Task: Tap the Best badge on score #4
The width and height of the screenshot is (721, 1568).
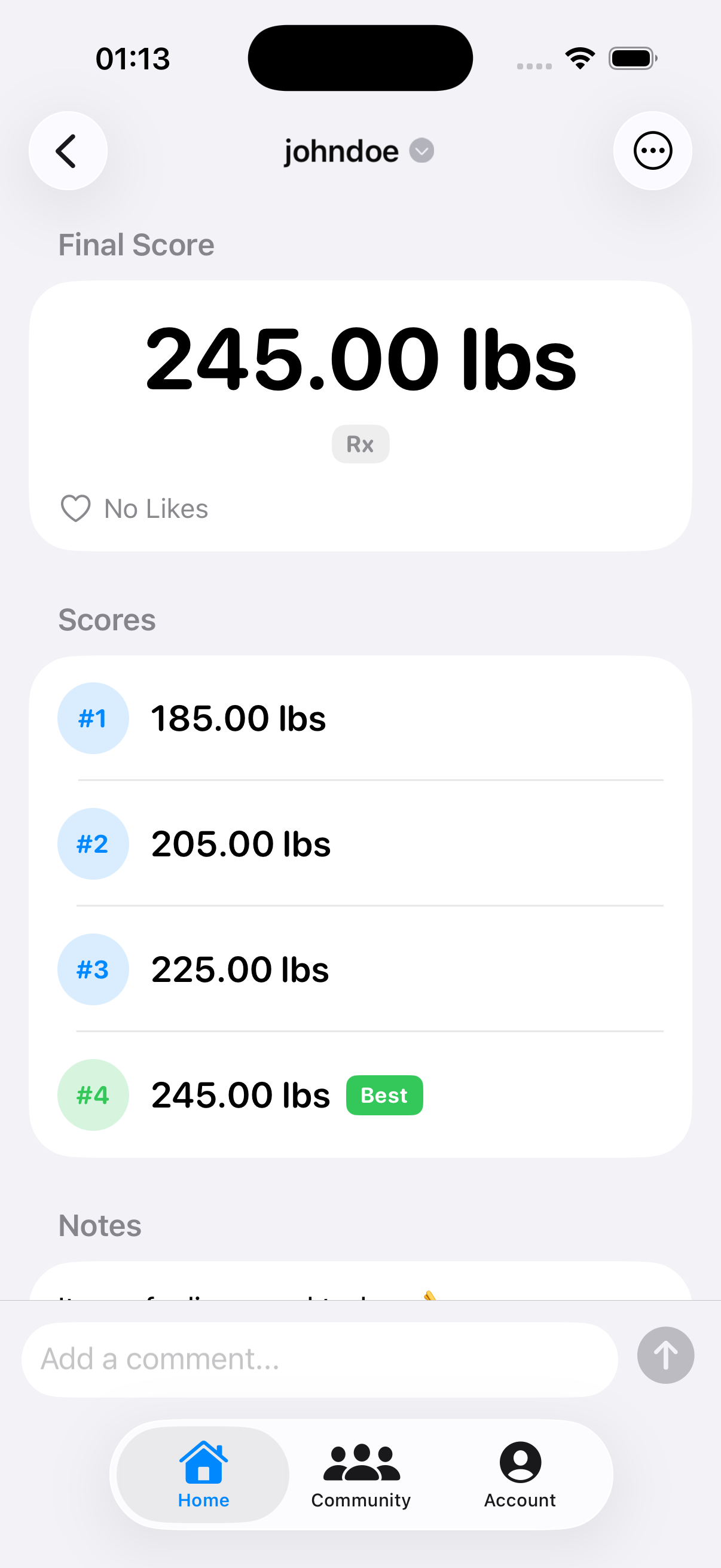Action: pyautogui.click(x=384, y=1094)
